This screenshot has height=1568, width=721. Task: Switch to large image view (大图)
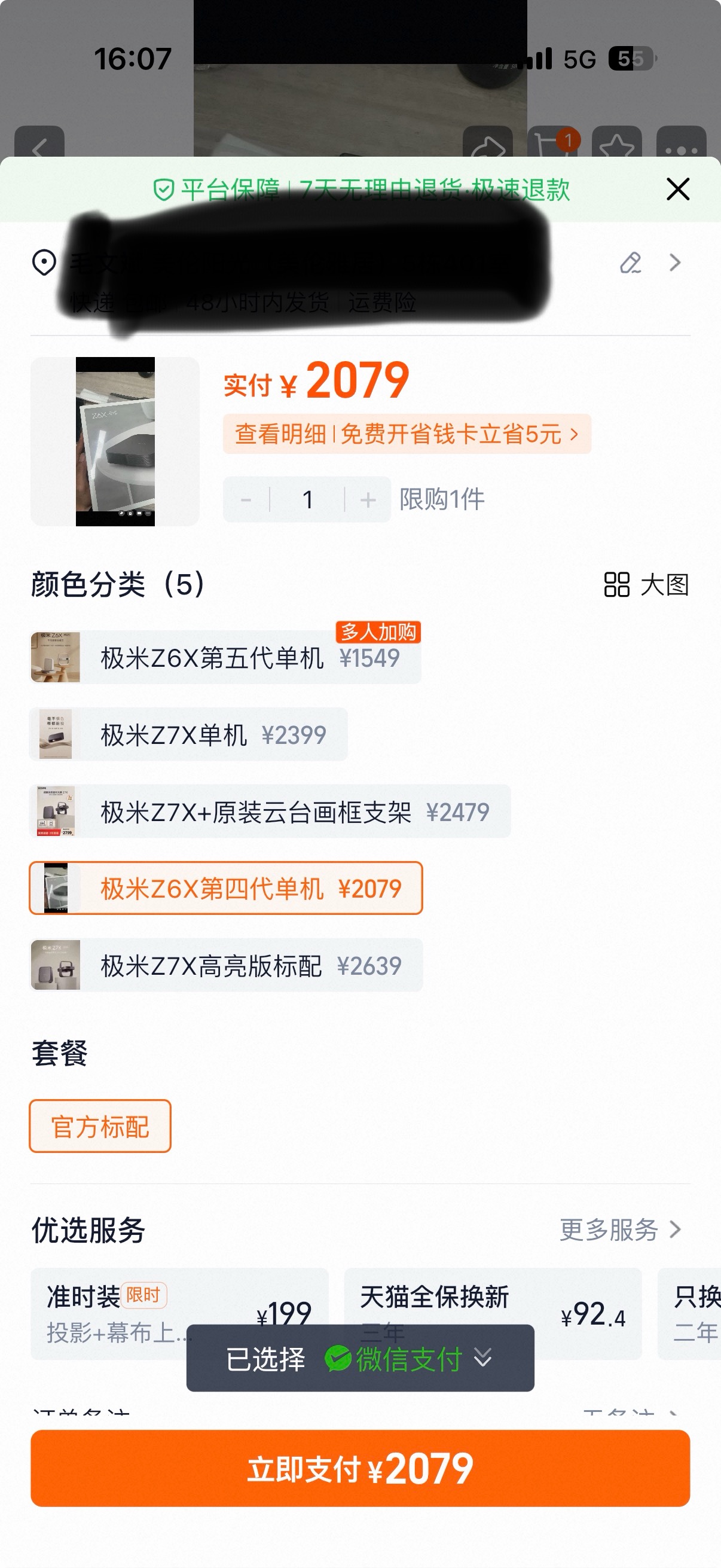[x=646, y=585]
